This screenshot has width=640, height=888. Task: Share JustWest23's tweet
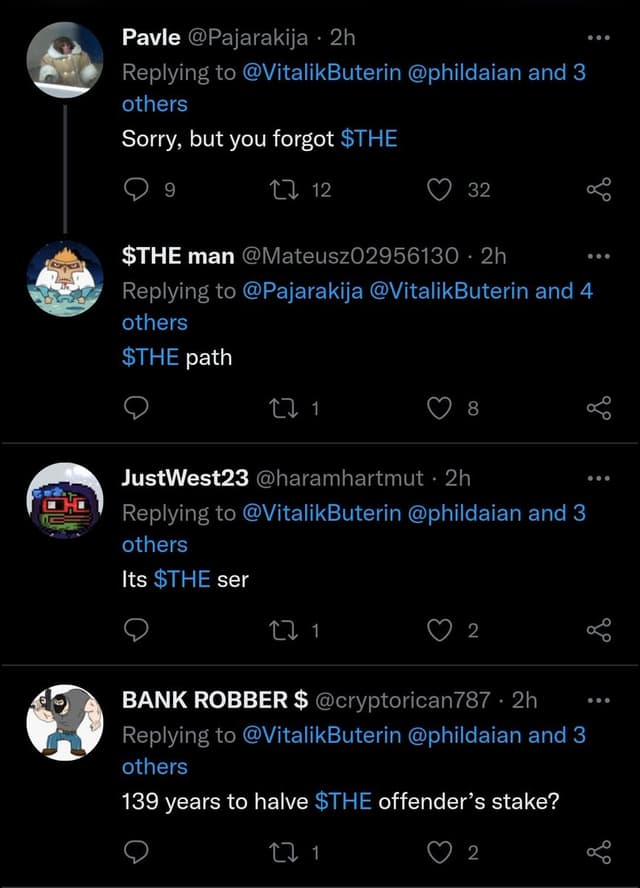coord(597,630)
